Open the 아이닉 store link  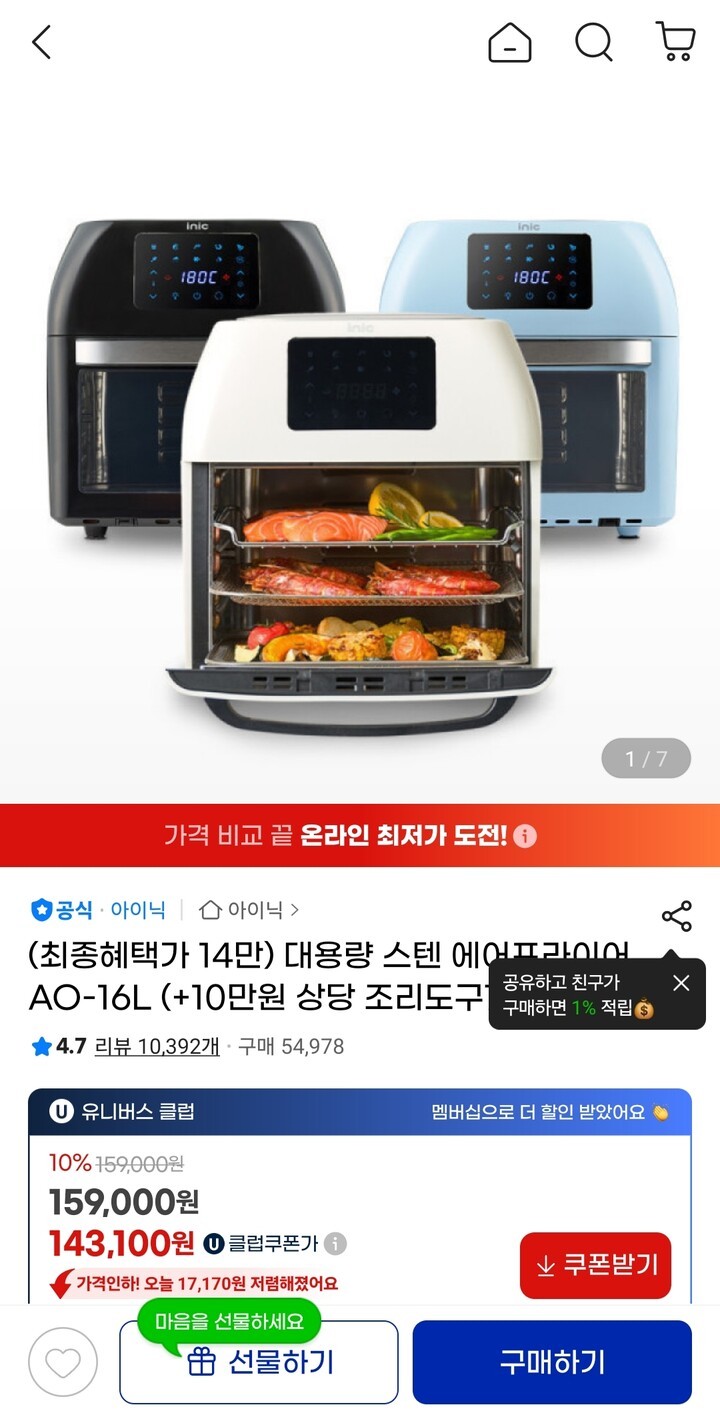(251, 910)
